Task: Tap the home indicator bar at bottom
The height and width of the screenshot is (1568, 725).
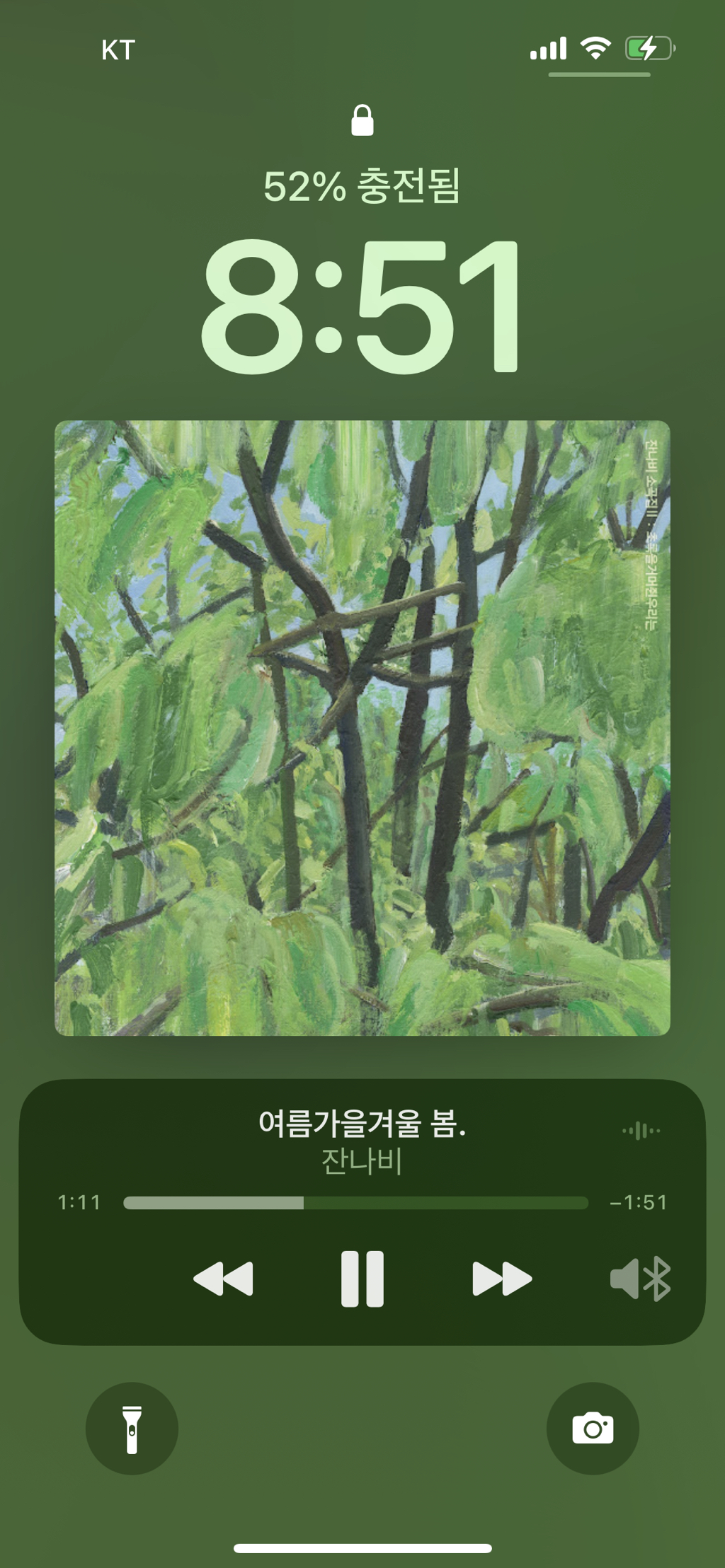Action: [x=362, y=1547]
